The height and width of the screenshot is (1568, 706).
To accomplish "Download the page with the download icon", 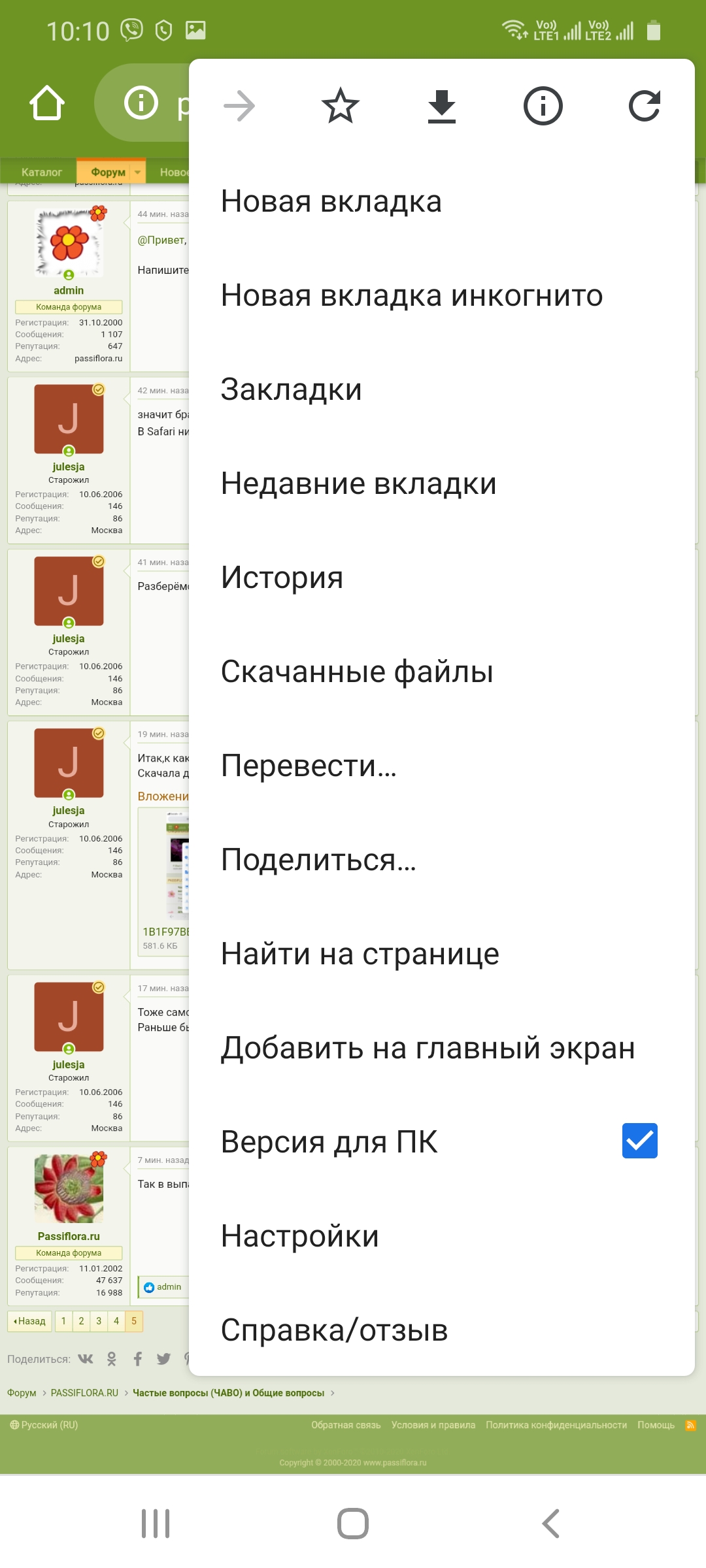I will (442, 106).
